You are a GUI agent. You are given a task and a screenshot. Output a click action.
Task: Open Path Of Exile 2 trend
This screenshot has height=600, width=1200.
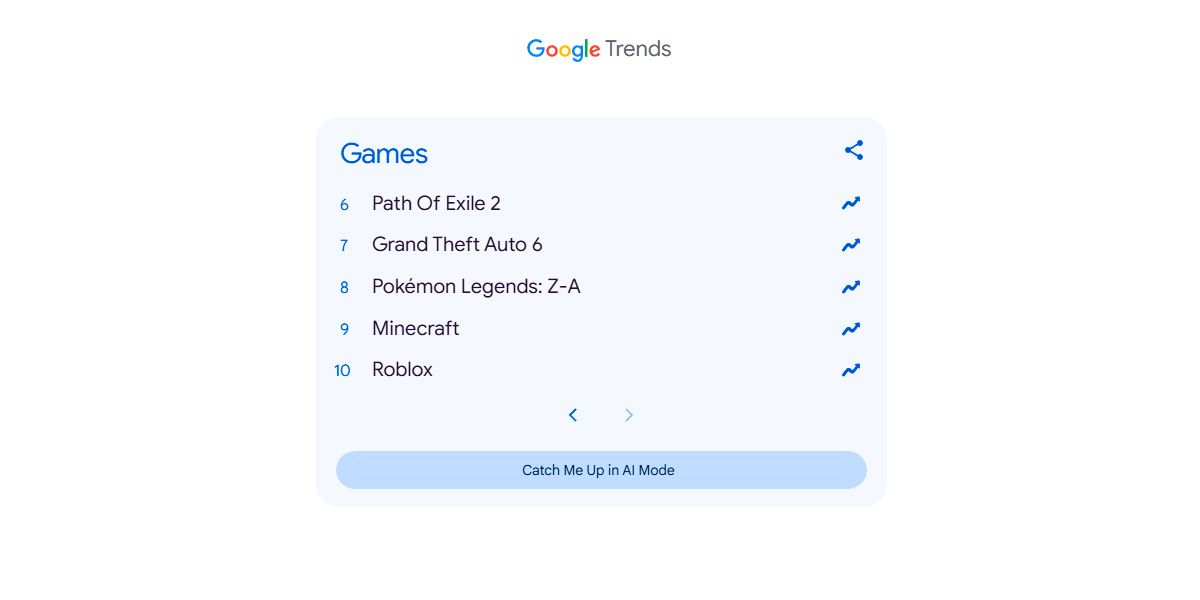tap(436, 204)
